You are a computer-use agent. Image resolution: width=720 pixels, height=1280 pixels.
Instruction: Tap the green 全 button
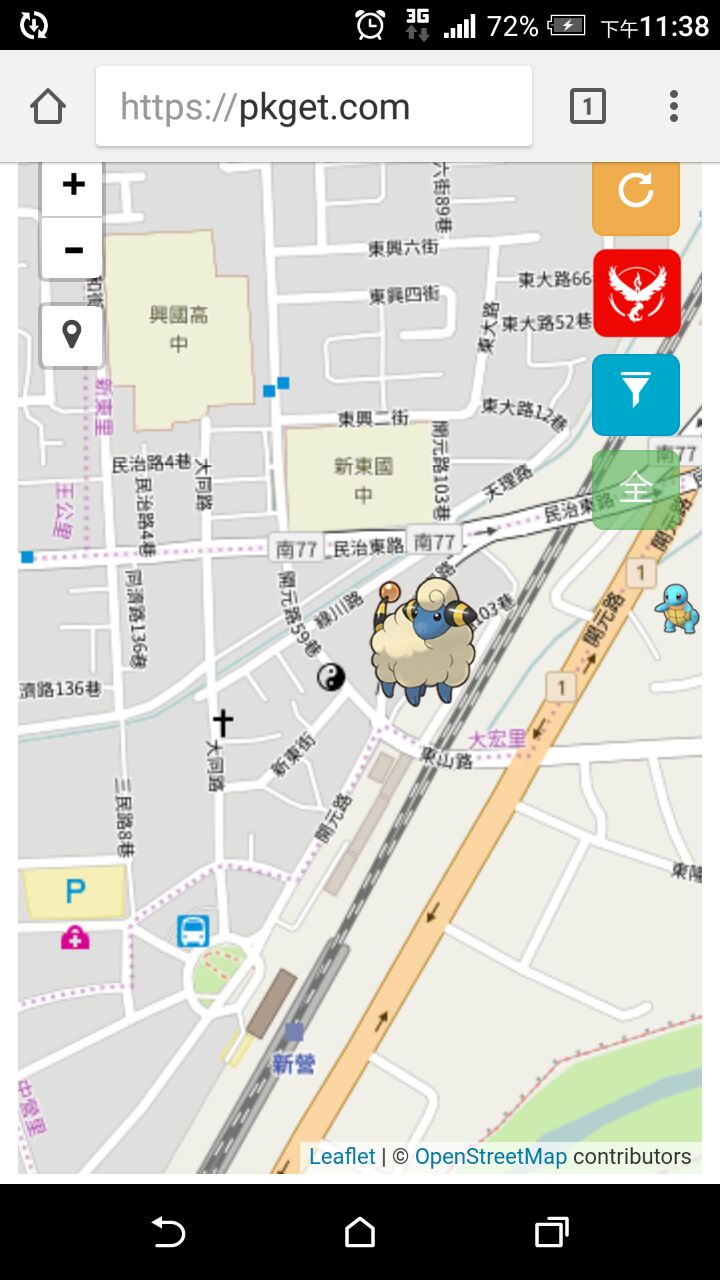click(636, 489)
